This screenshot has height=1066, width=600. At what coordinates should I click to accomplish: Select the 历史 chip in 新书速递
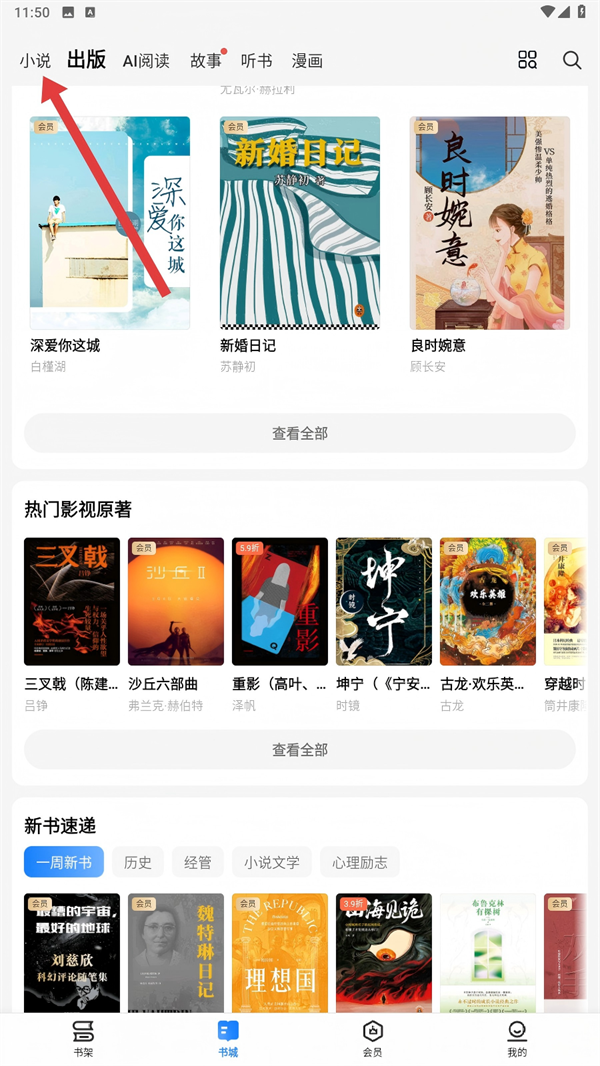coord(138,862)
